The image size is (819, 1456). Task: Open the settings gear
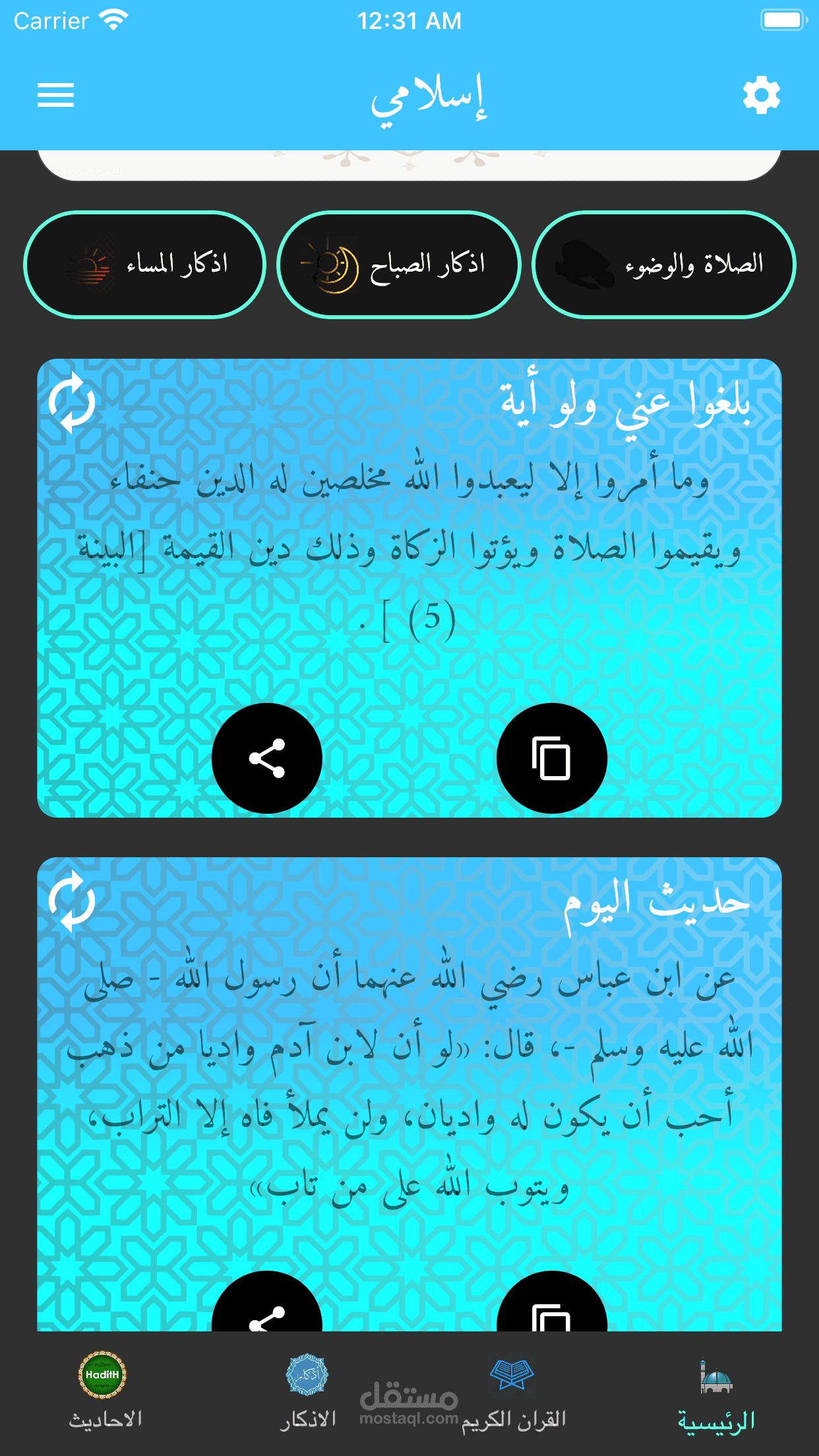(762, 95)
